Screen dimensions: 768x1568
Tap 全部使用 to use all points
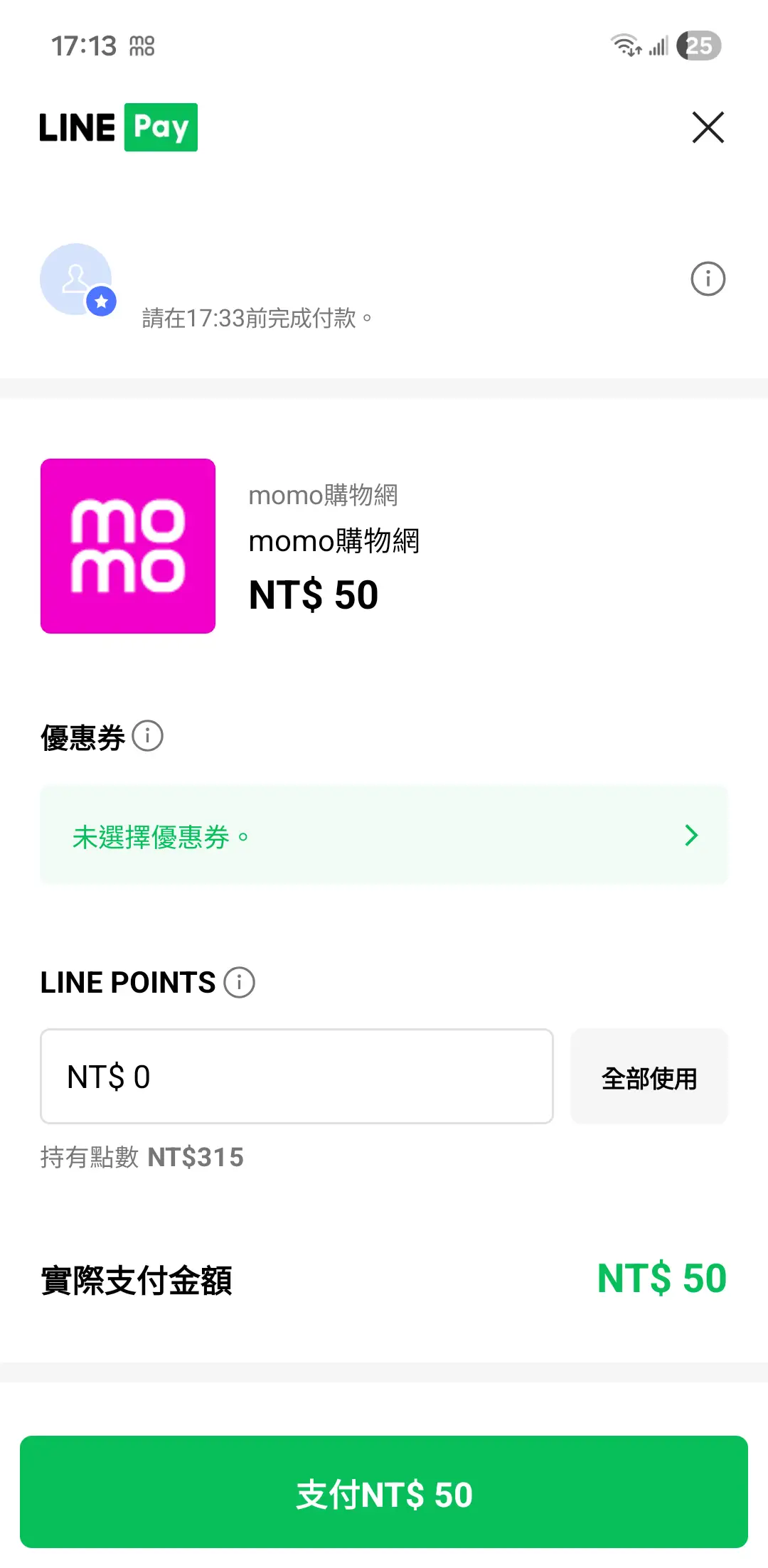click(649, 1077)
